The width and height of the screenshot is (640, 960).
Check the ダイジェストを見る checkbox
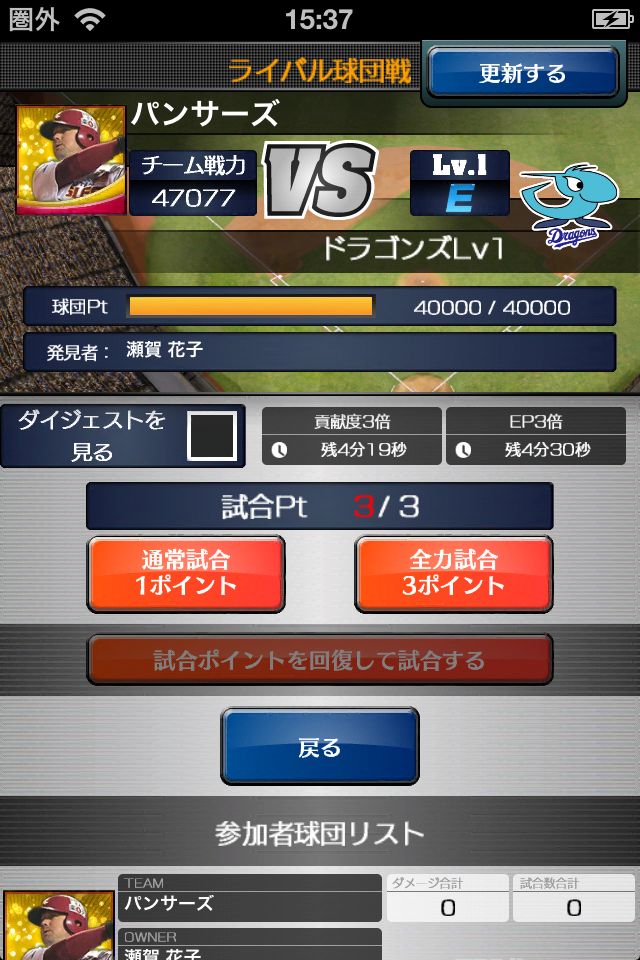(x=212, y=436)
